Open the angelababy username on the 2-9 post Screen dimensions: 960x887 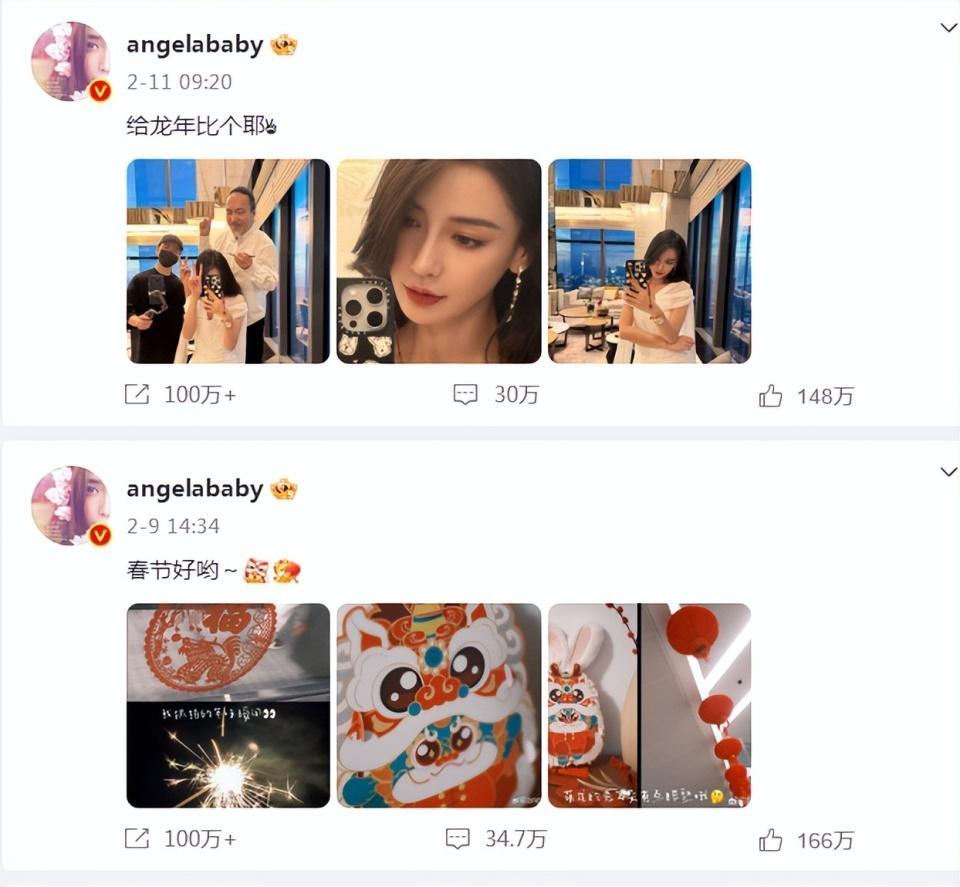tap(194, 489)
